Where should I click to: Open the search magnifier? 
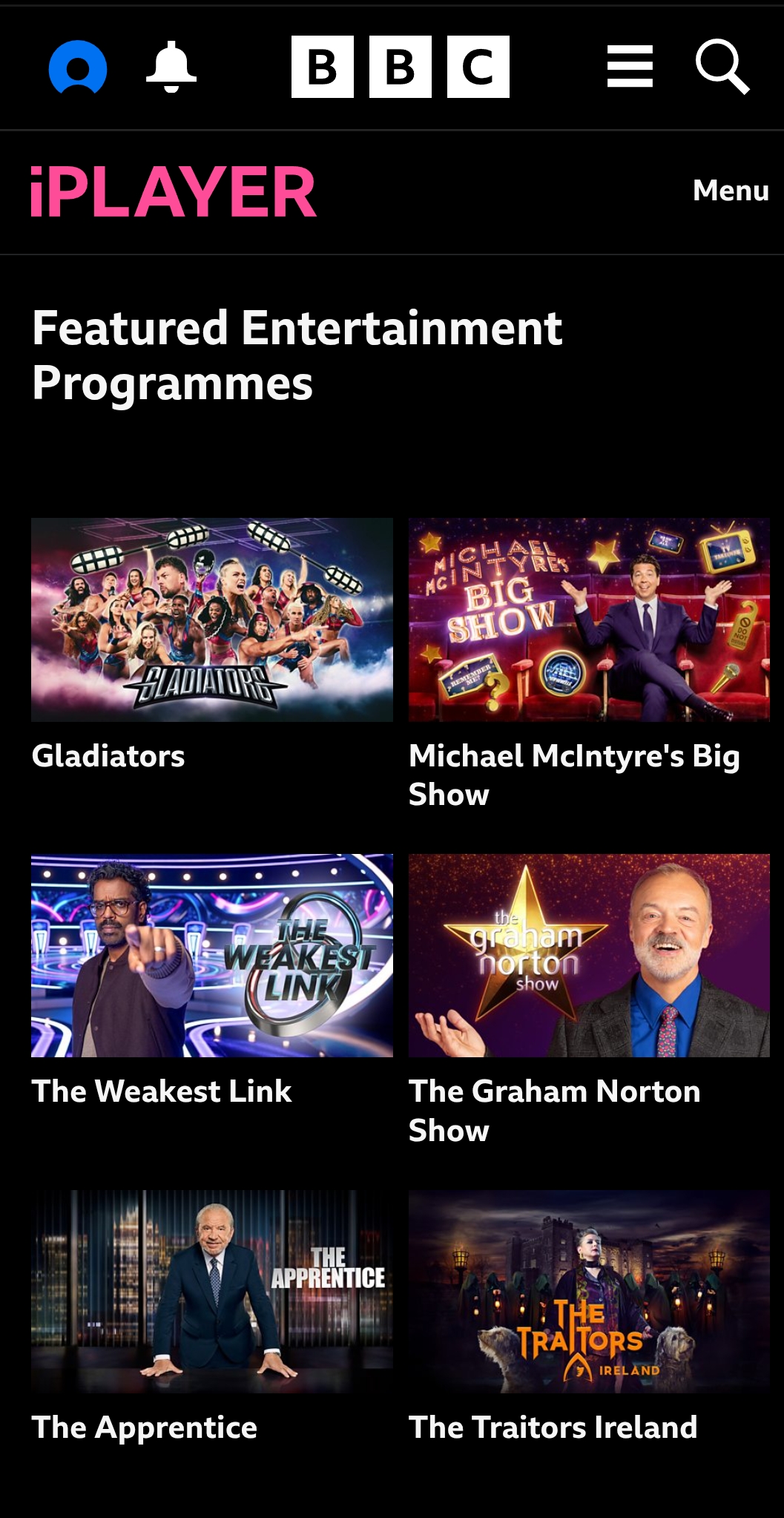pyautogui.click(x=722, y=68)
